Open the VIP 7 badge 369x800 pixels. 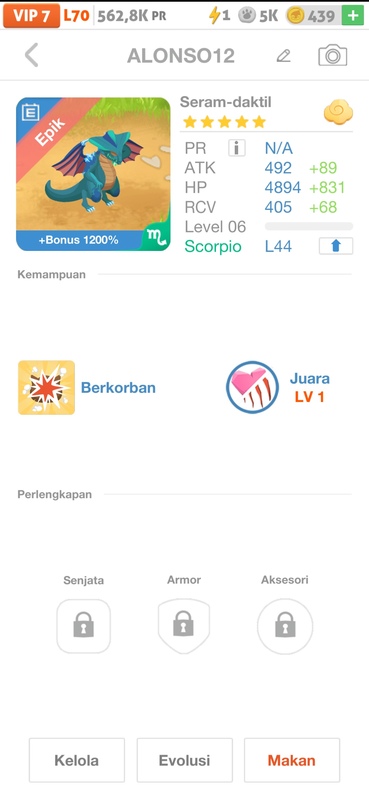32,16
